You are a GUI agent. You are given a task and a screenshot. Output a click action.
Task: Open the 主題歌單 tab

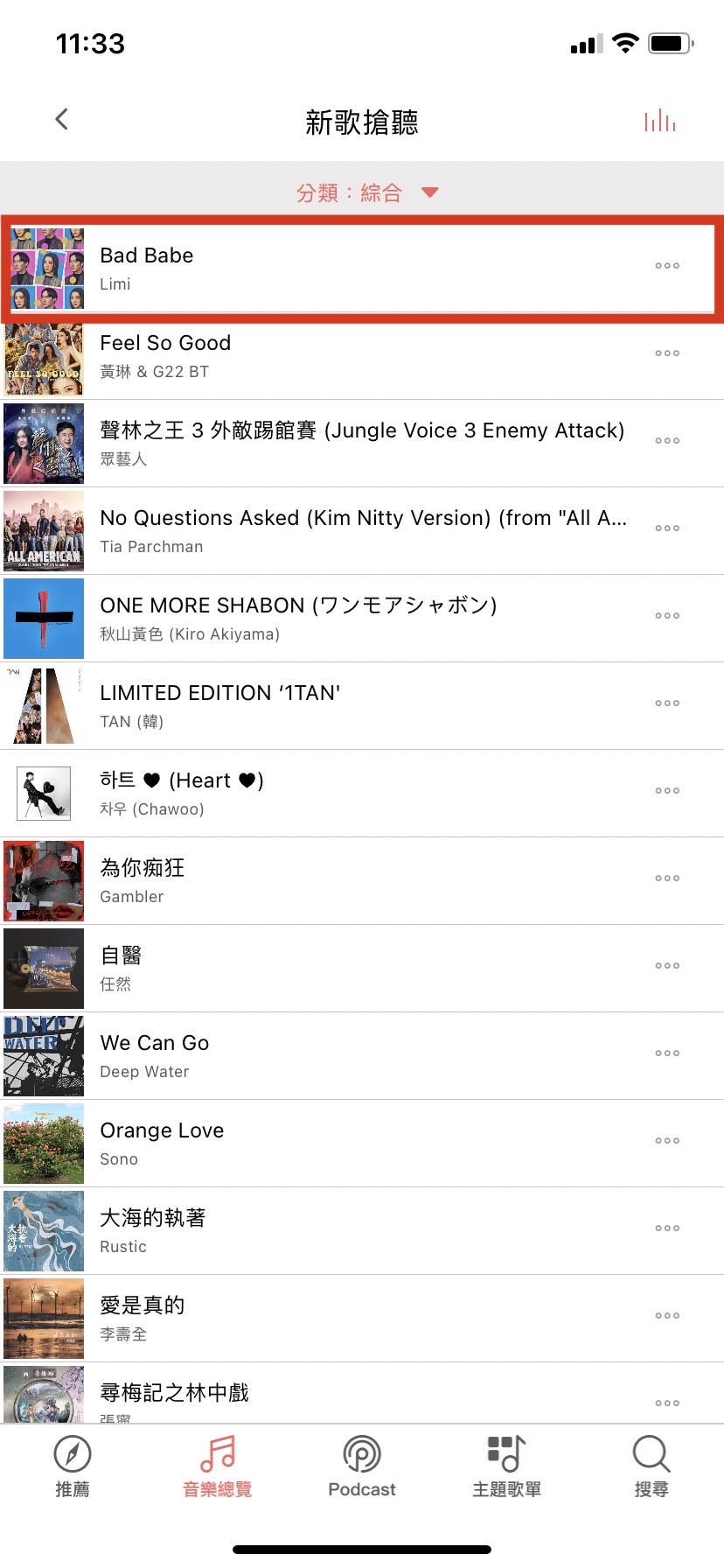(507, 1466)
